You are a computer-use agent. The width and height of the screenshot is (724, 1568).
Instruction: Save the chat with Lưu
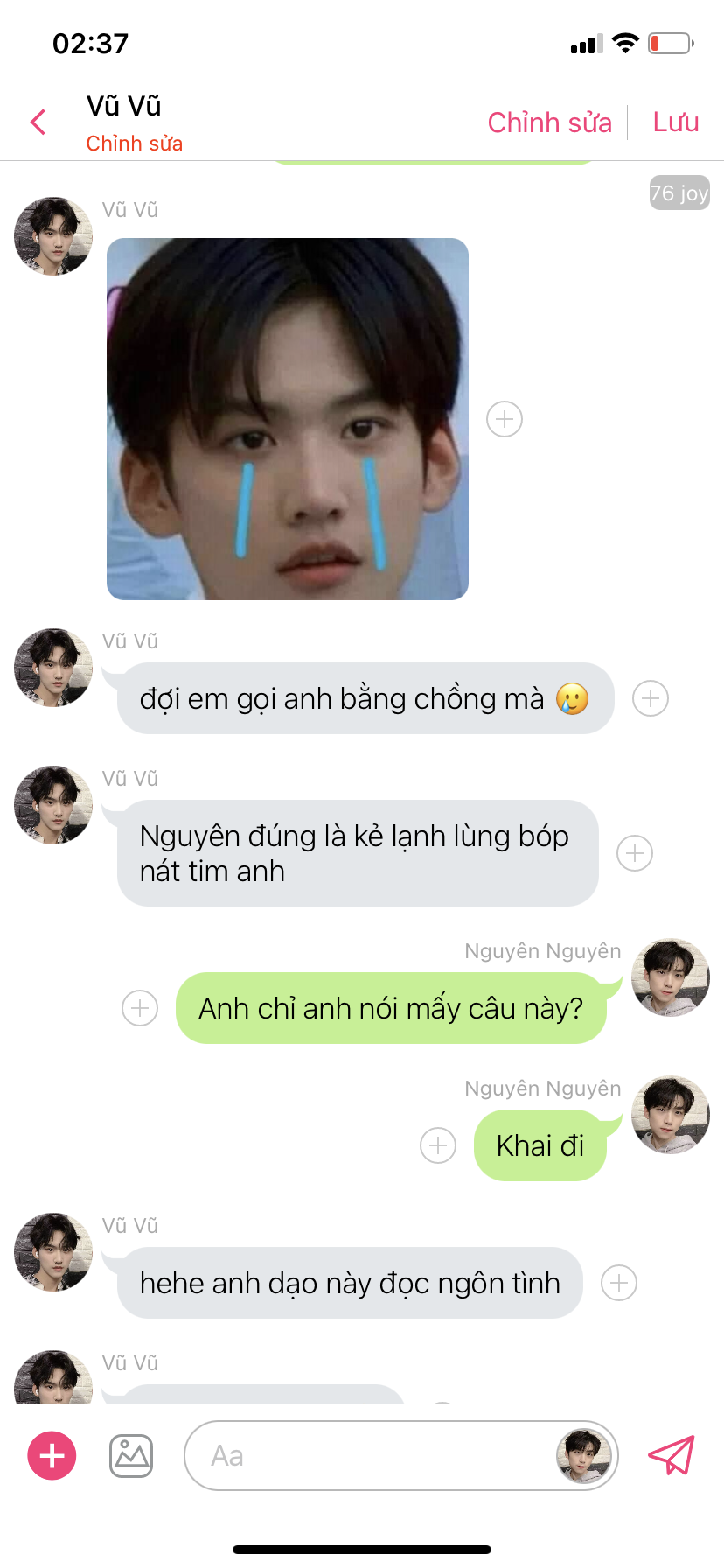click(x=675, y=122)
